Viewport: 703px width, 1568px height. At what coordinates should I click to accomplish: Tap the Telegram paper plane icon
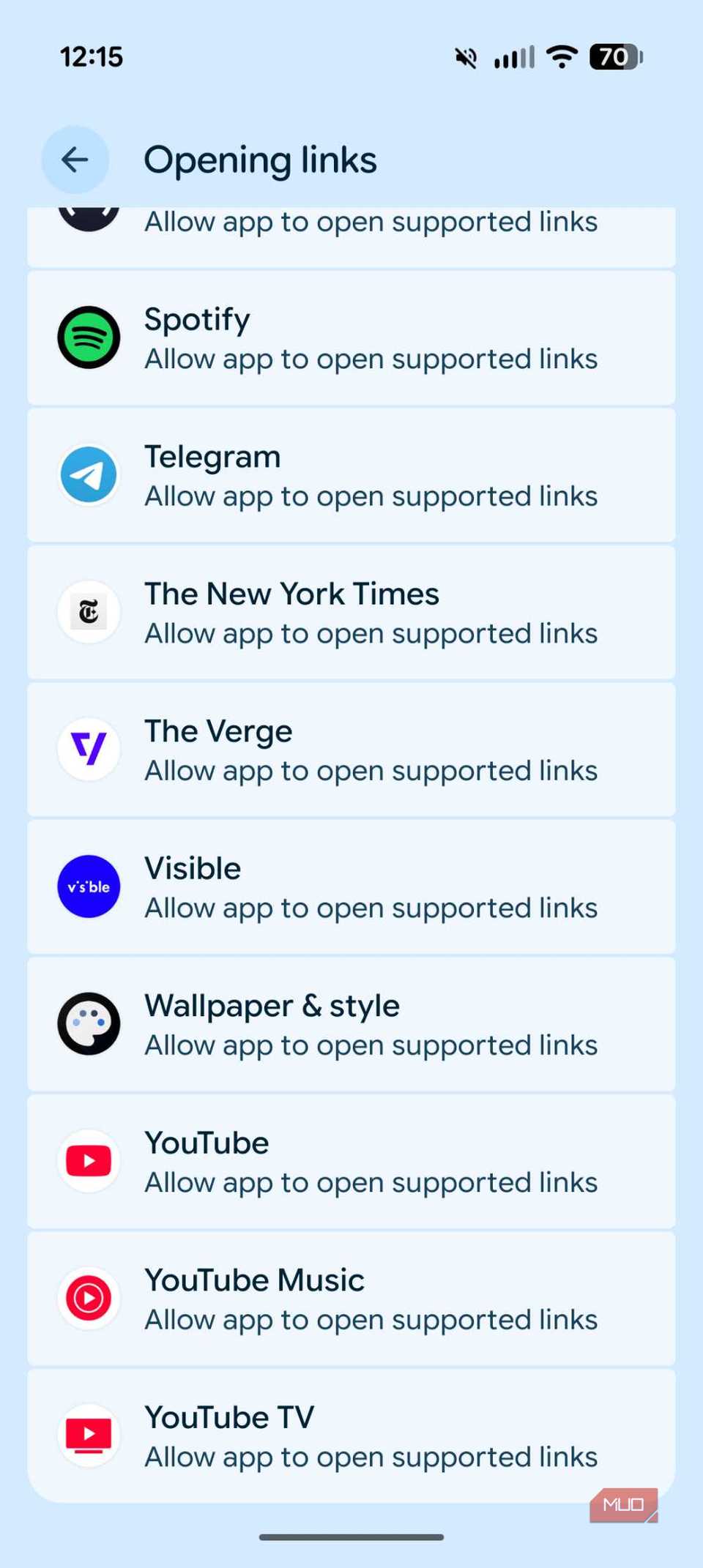tap(89, 474)
